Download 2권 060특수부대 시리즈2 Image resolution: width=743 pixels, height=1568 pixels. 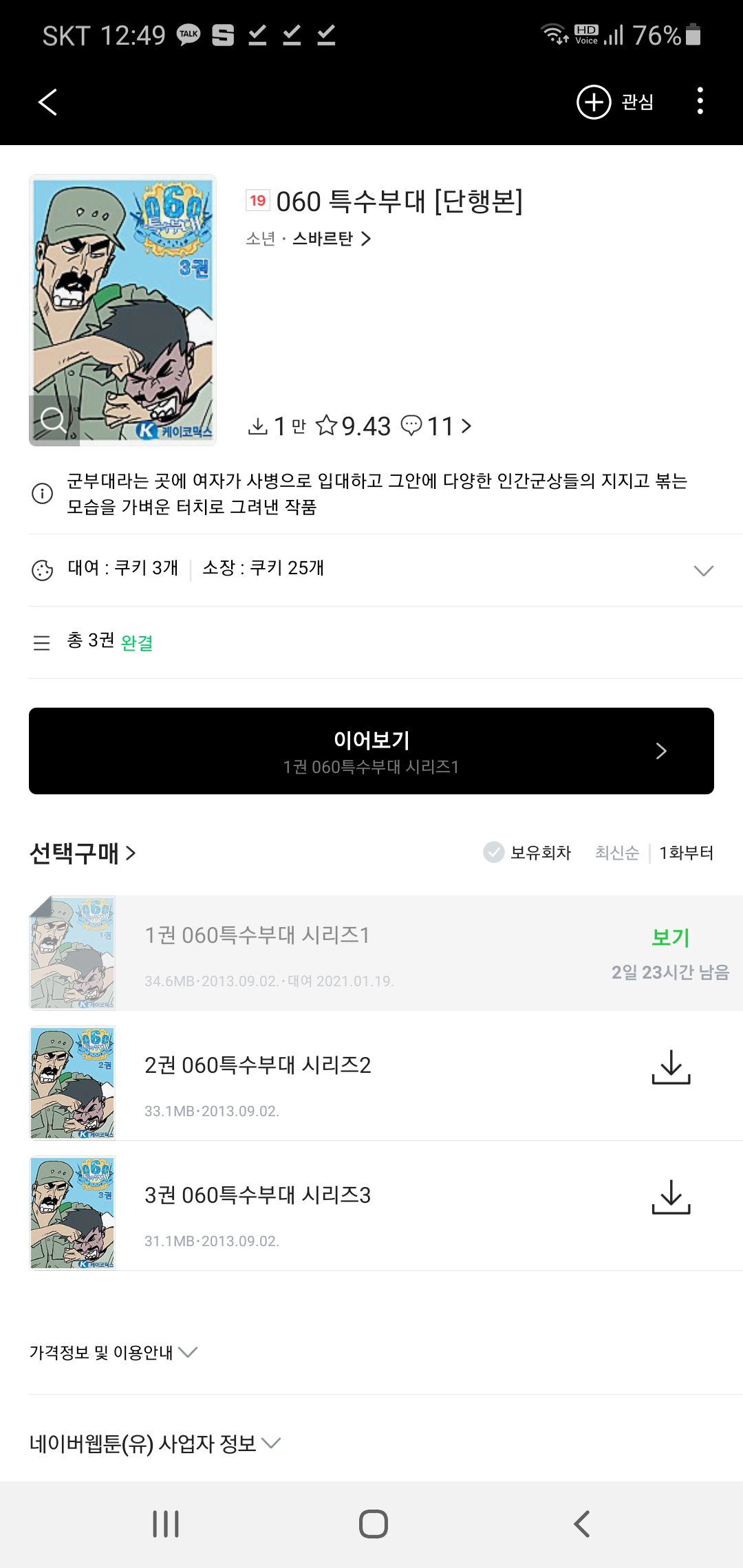tap(671, 1067)
